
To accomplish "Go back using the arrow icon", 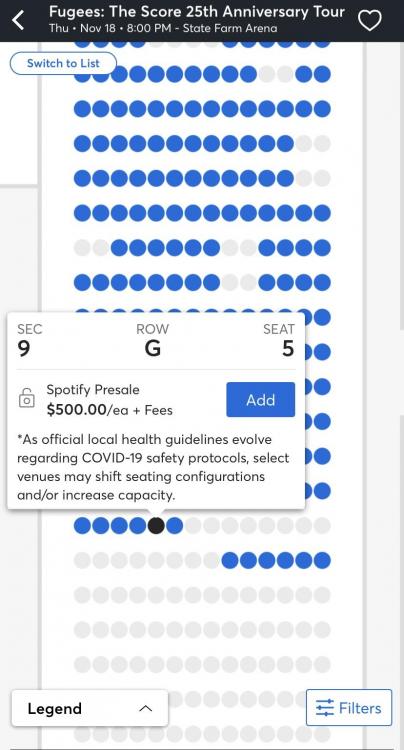I will tap(18, 21).
